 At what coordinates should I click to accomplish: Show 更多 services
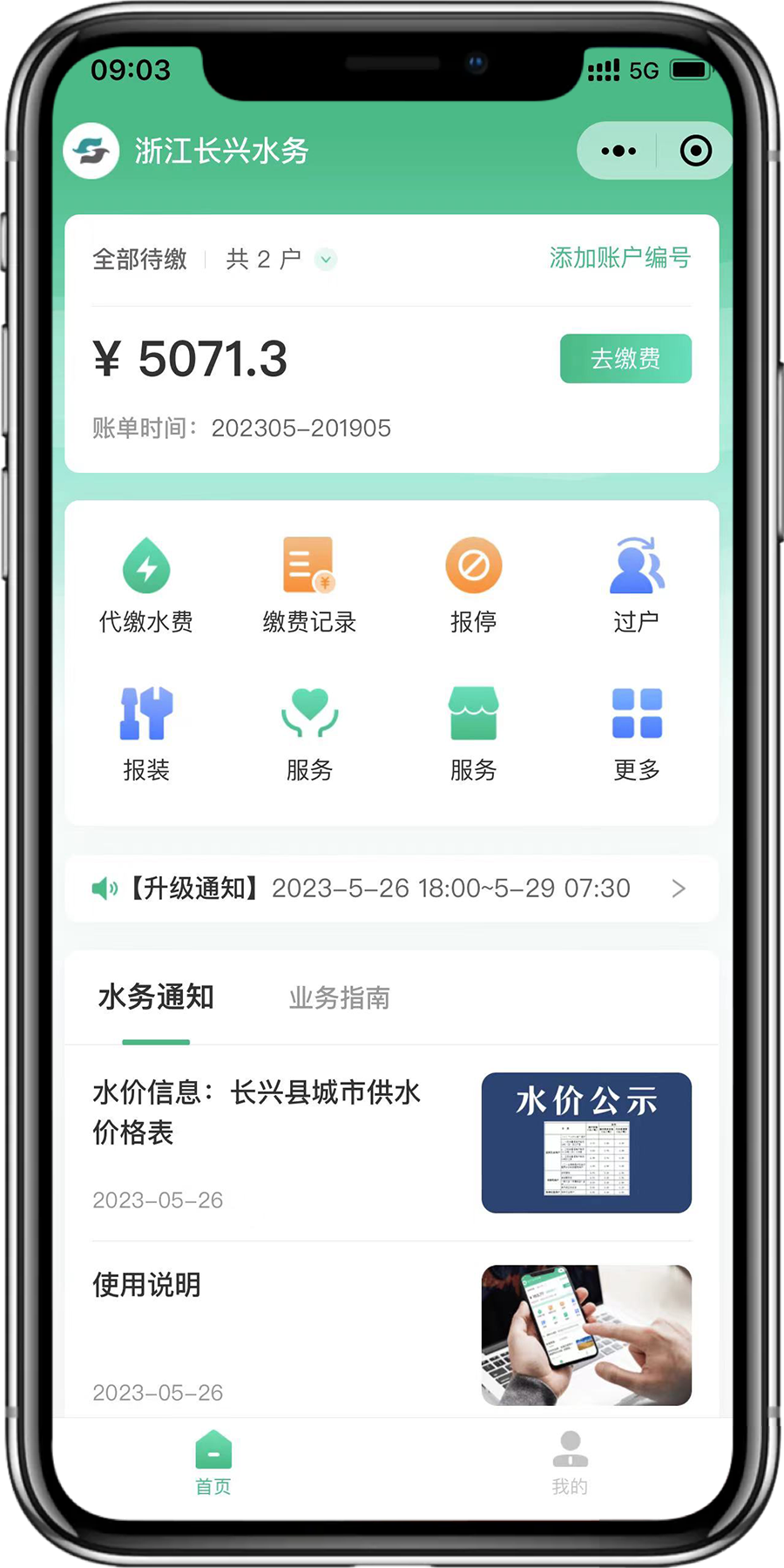tap(637, 733)
